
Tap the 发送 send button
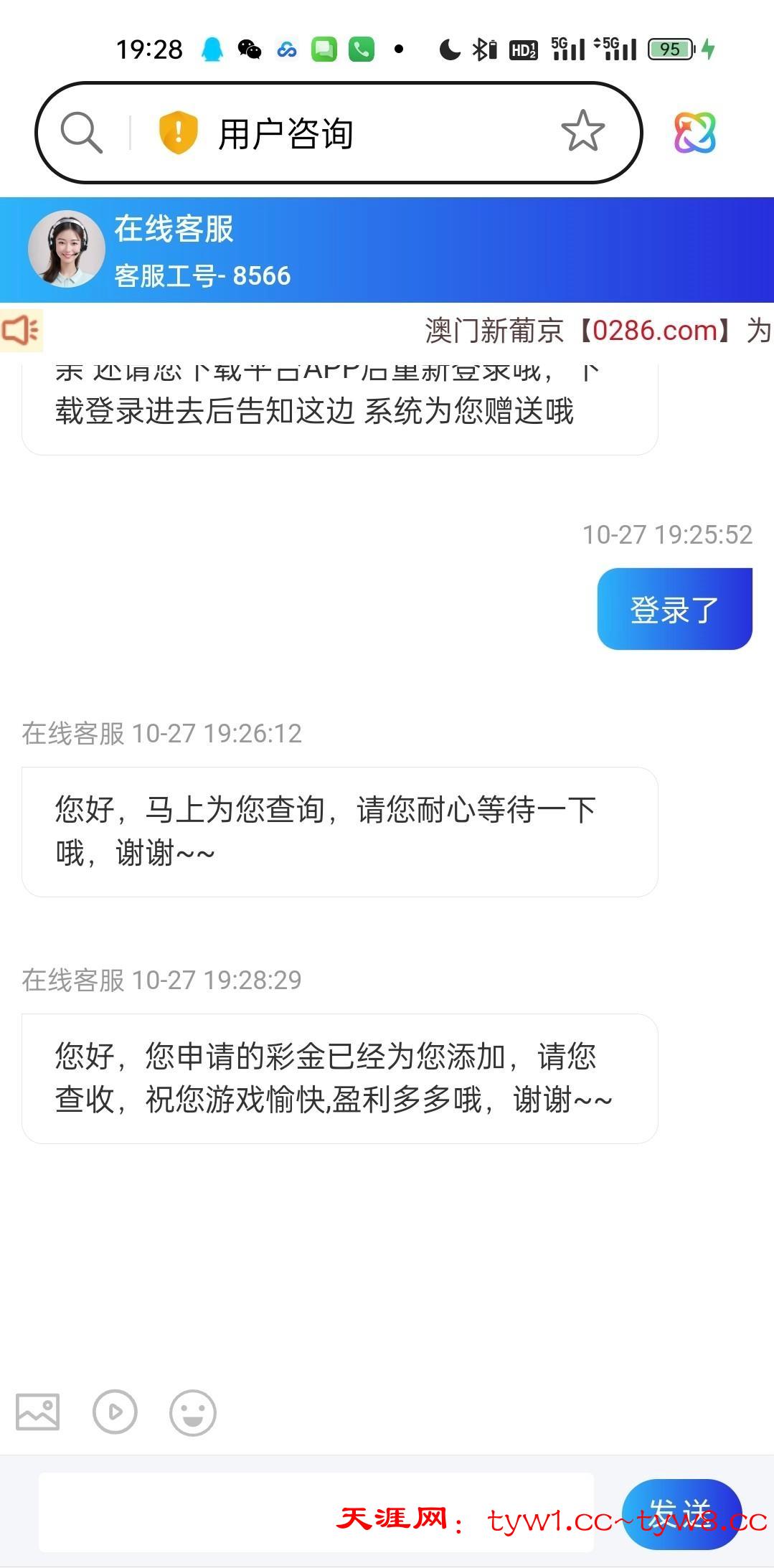tap(680, 1512)
